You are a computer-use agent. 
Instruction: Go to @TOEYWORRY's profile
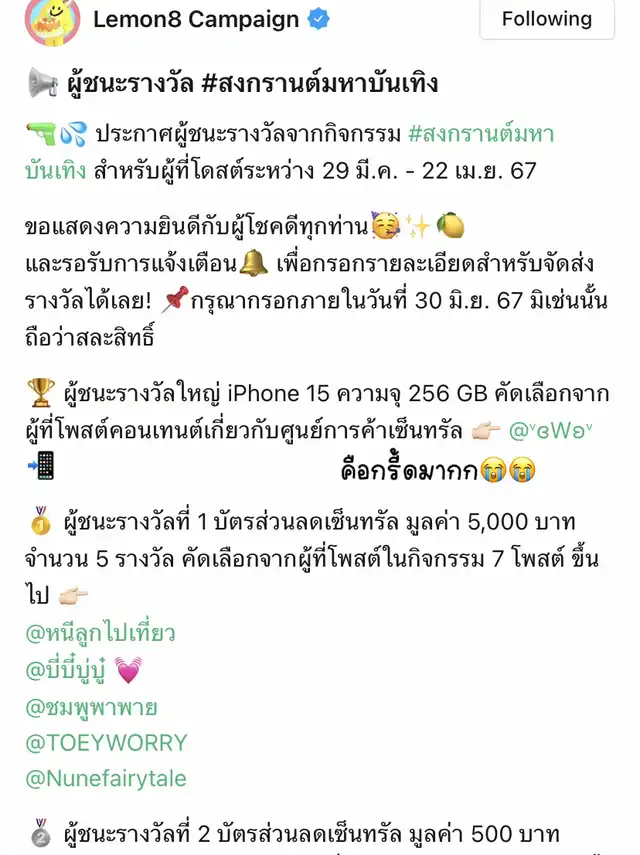coord(107,742)
